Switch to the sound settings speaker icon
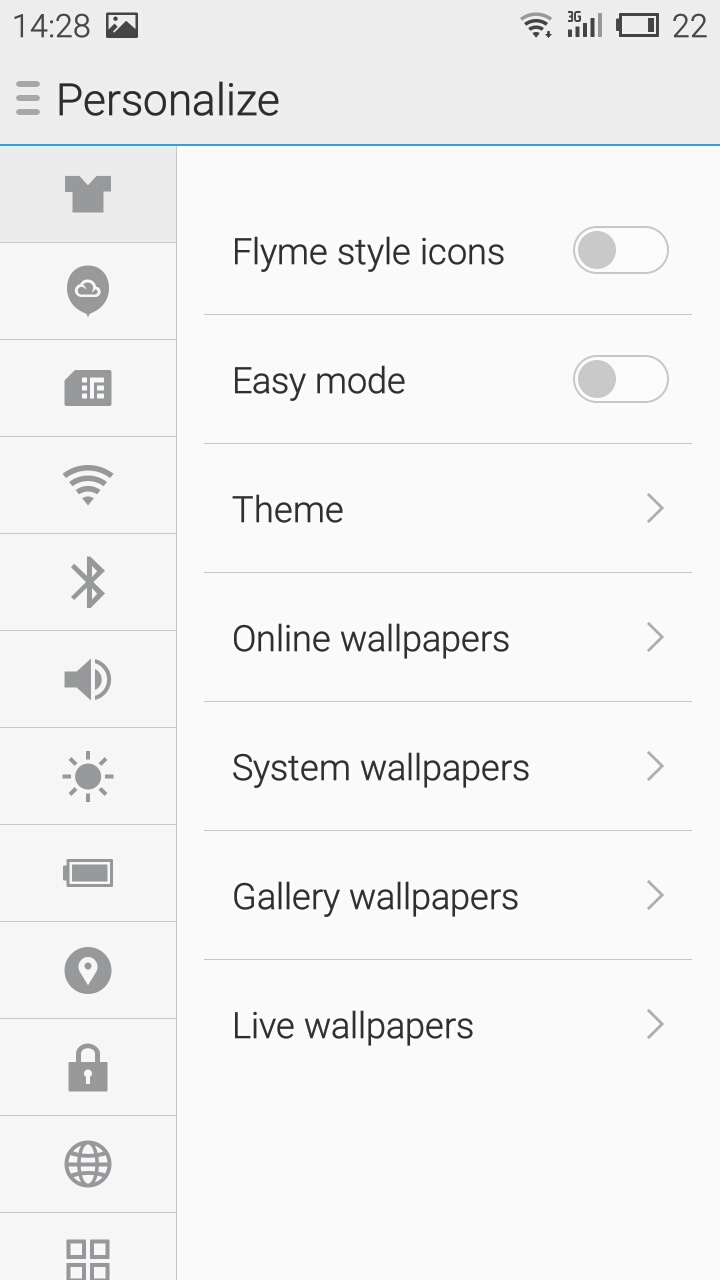 [88, 679]
